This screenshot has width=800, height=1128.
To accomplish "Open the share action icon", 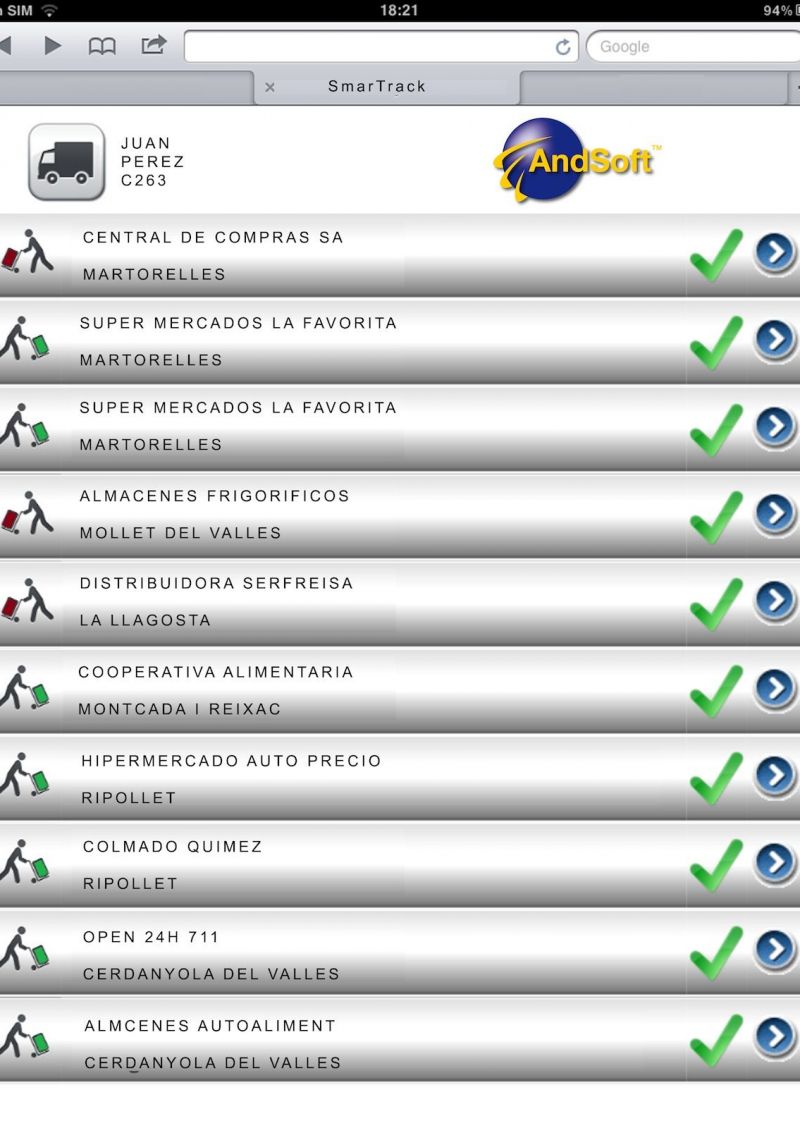I will click(153, 45).
